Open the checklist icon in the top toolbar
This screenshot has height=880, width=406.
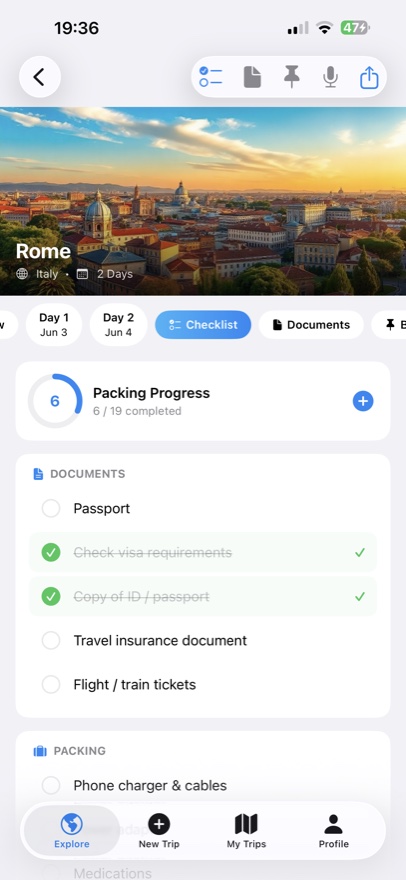tap(211, 77)
